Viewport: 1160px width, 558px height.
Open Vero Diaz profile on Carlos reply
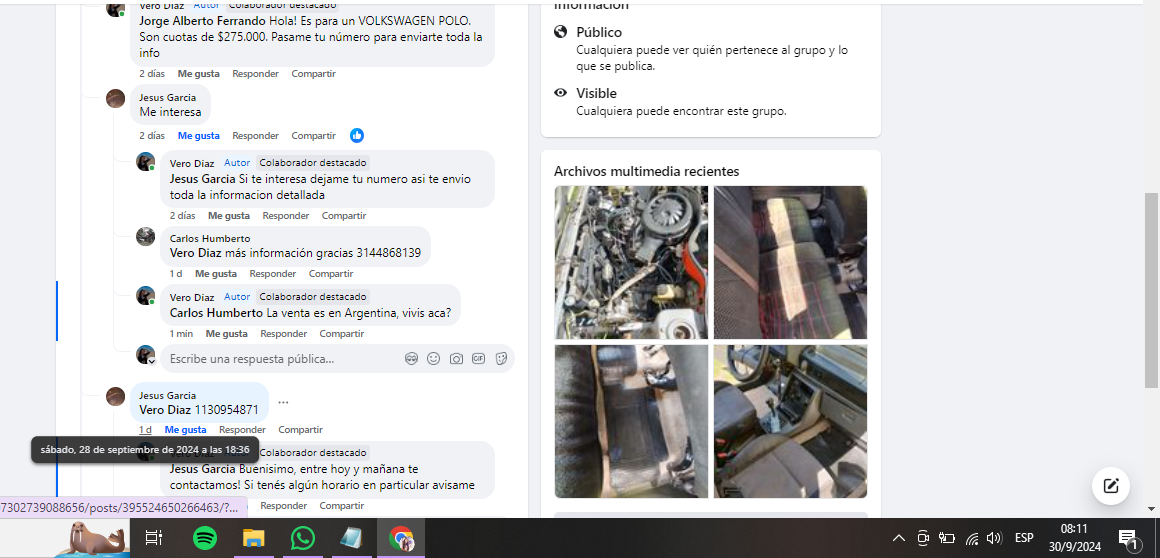[x=192, y=297]
